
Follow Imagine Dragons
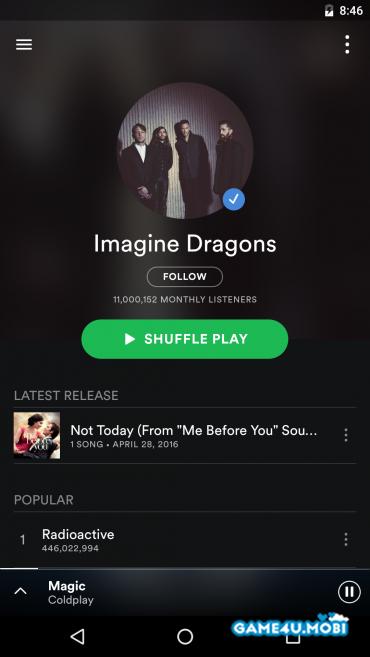185,277
